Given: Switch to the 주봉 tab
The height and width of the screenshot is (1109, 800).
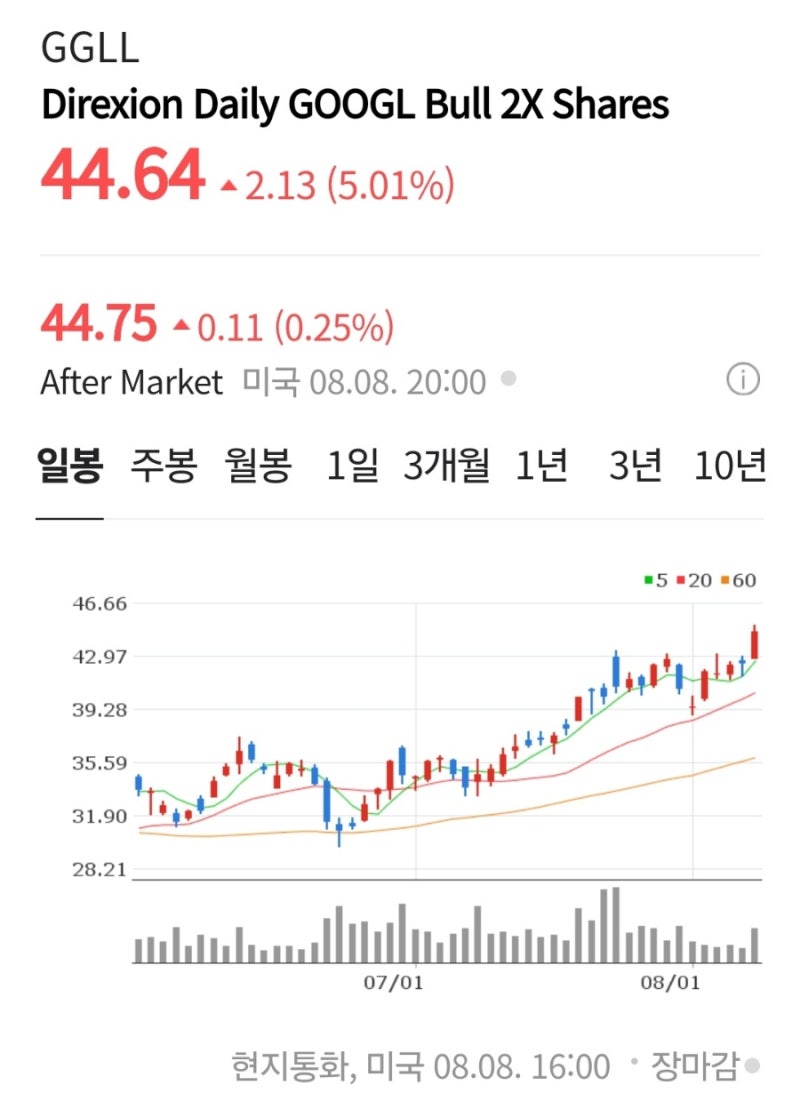Looking at the screenshot, I should [x=164, y=465].
